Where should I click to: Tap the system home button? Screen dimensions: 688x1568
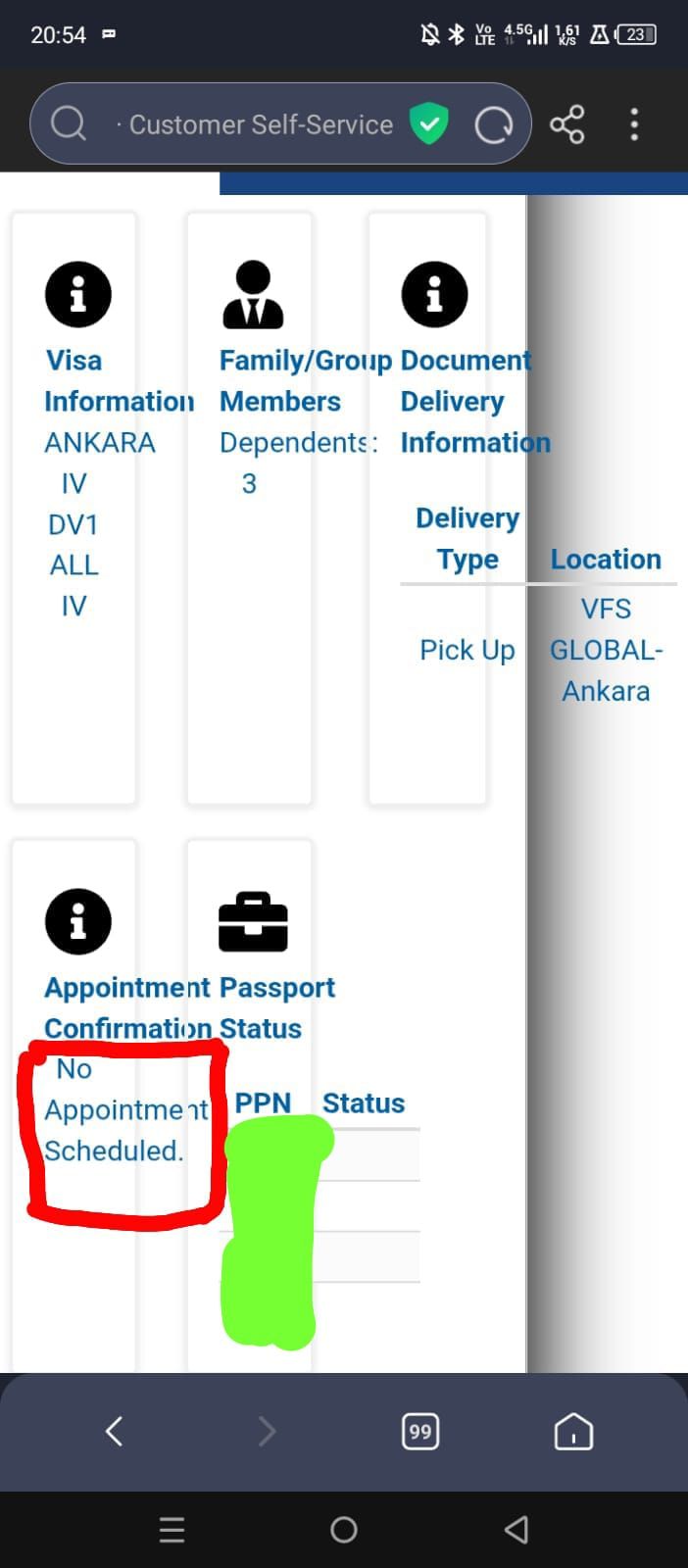click(x=344, y=1530)
